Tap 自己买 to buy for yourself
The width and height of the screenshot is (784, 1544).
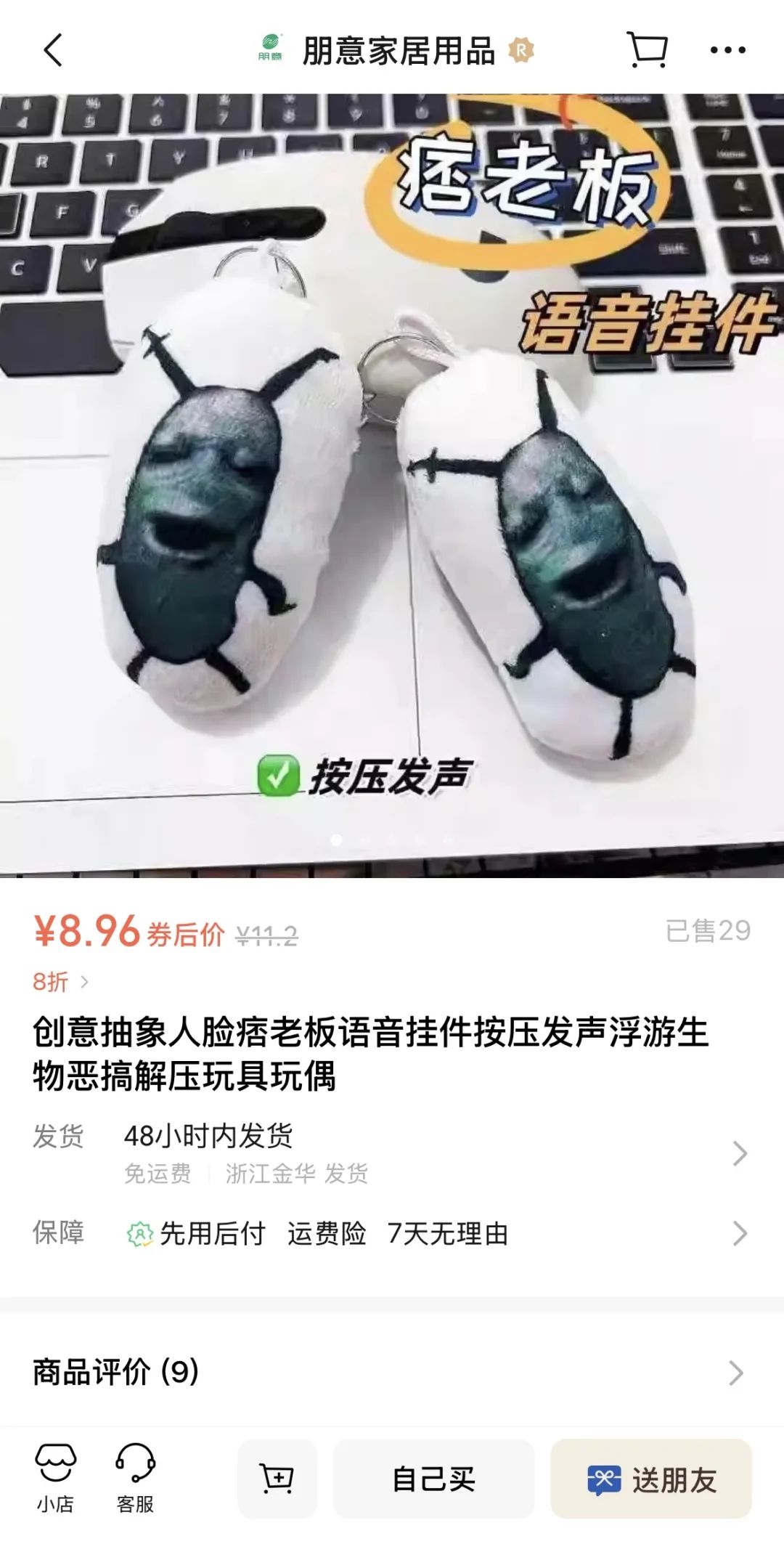(433, 1479)
